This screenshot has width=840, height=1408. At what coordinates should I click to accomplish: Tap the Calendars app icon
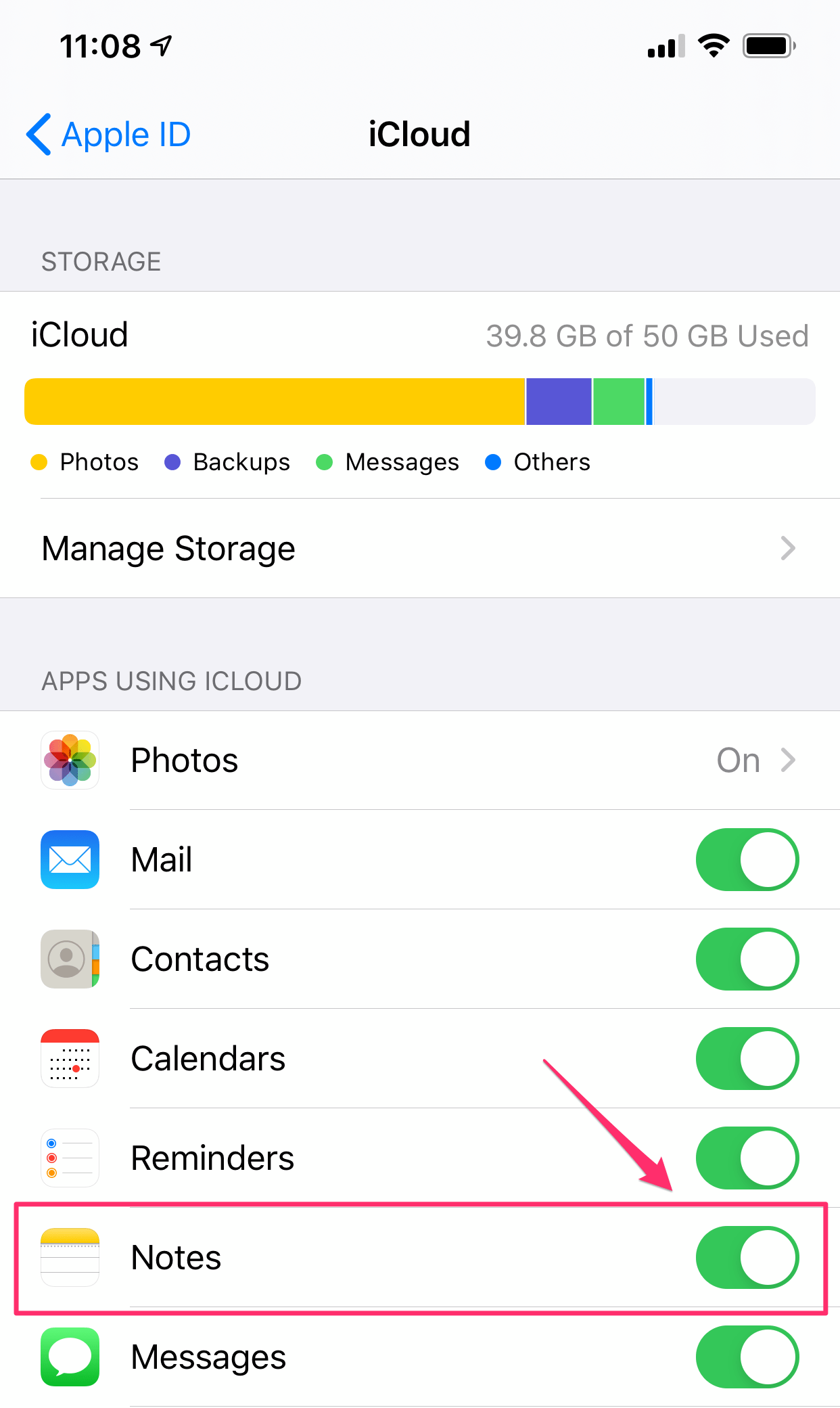click(x=70, y=1058)
